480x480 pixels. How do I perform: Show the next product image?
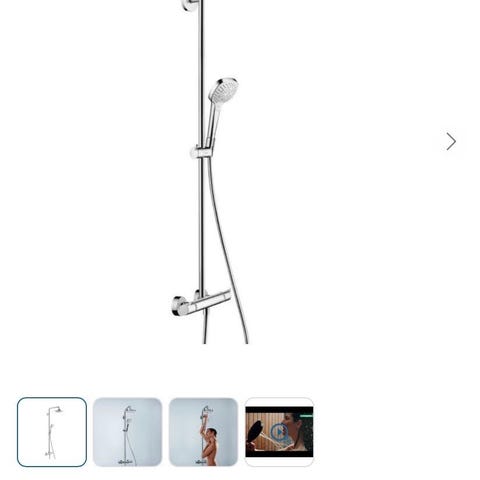(451, 142)
